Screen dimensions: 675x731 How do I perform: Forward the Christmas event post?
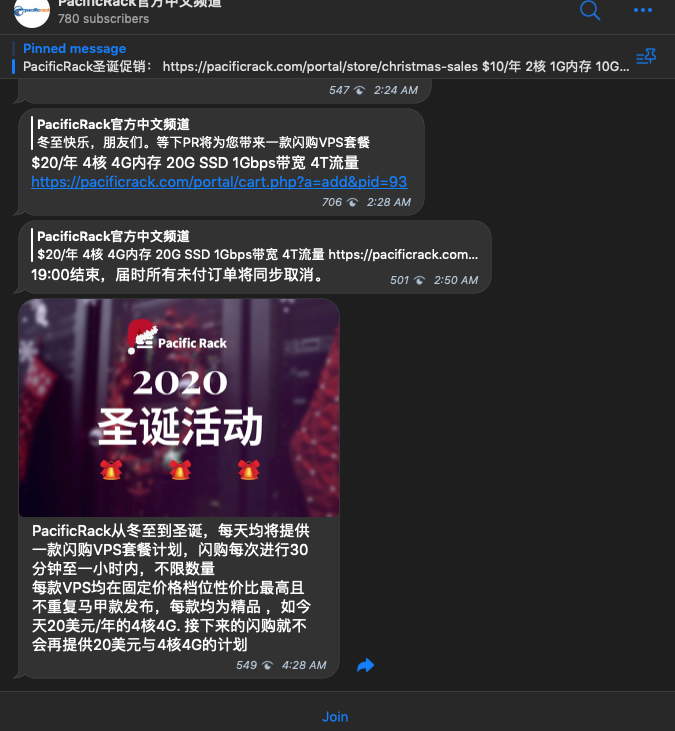[x=365, y=665]
